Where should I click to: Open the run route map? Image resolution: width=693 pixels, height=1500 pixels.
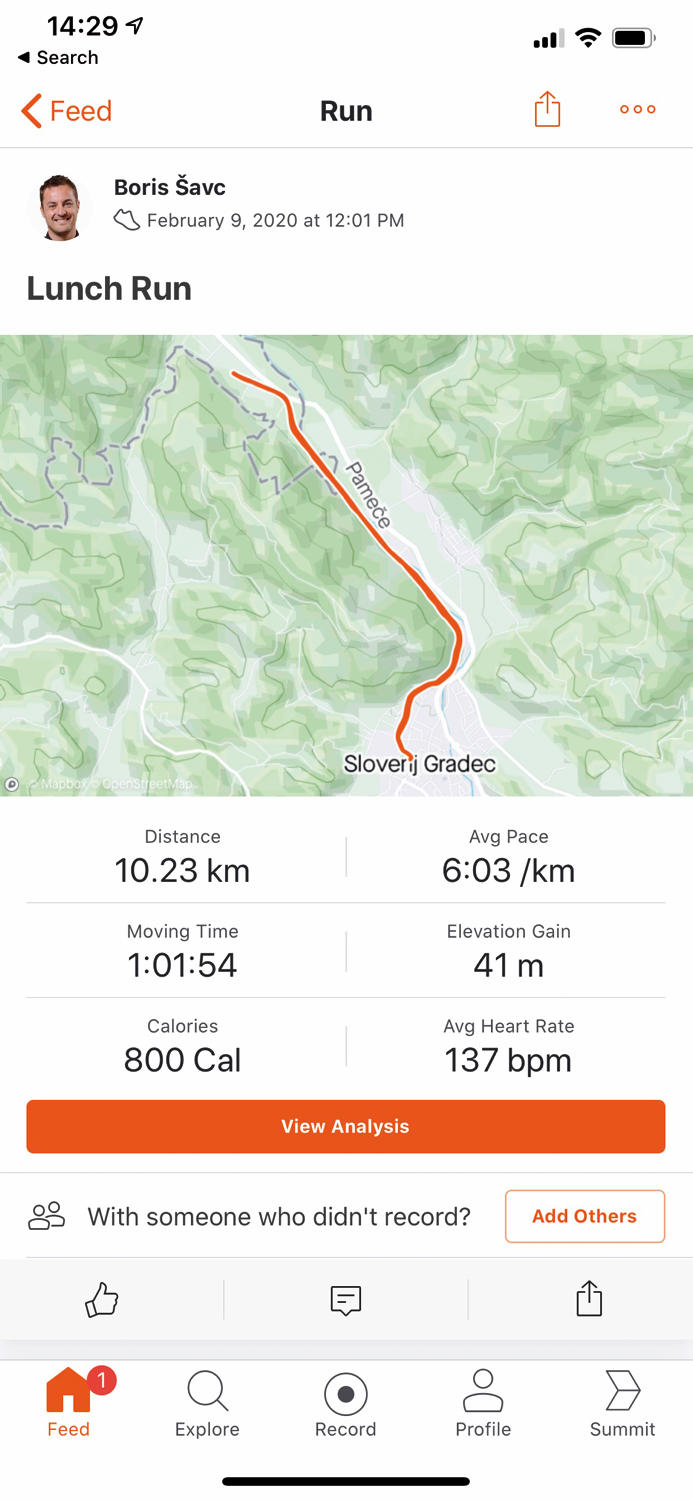pos(346,565)
